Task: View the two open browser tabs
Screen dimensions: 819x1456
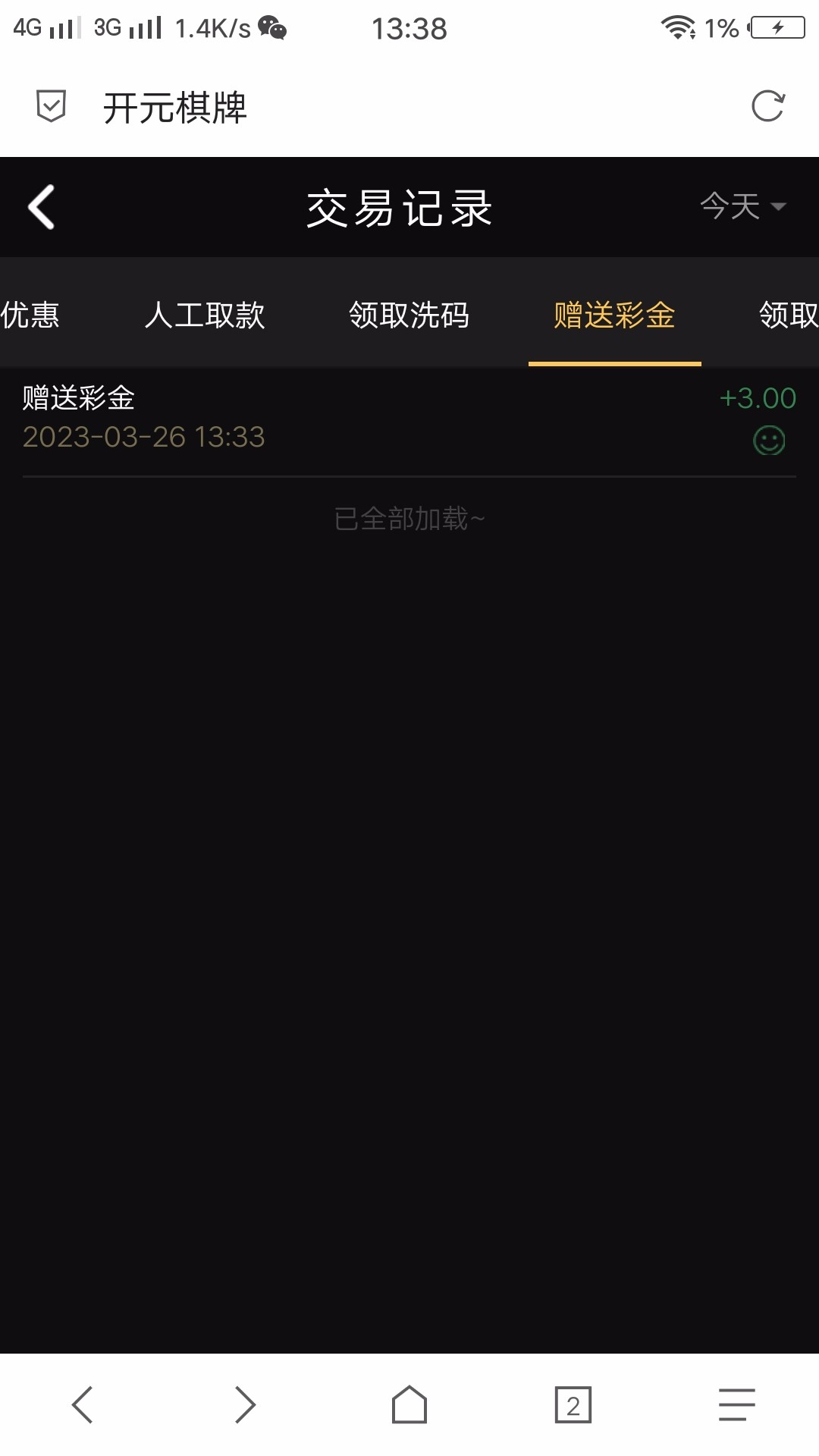Action: coord(573,1404)
